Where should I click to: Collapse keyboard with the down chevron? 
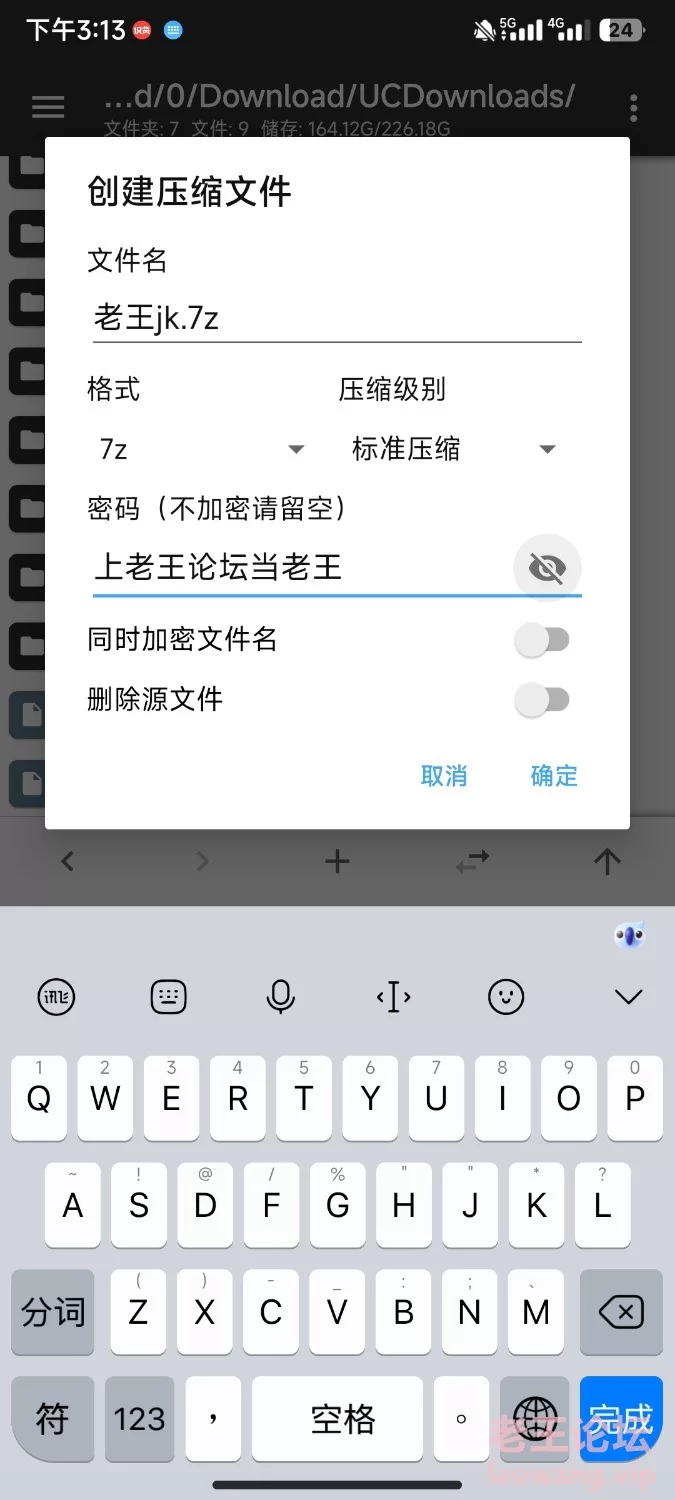tap(628, 996)
